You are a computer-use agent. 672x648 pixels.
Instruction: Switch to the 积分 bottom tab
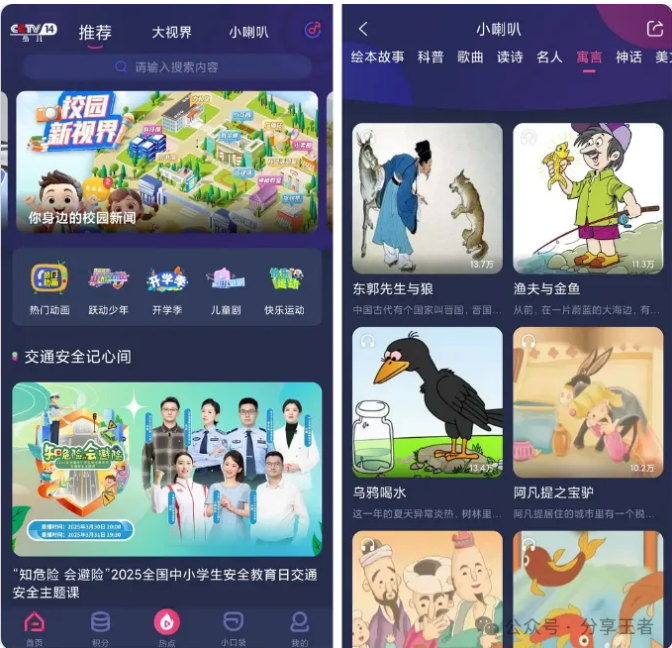pos(100,627)
